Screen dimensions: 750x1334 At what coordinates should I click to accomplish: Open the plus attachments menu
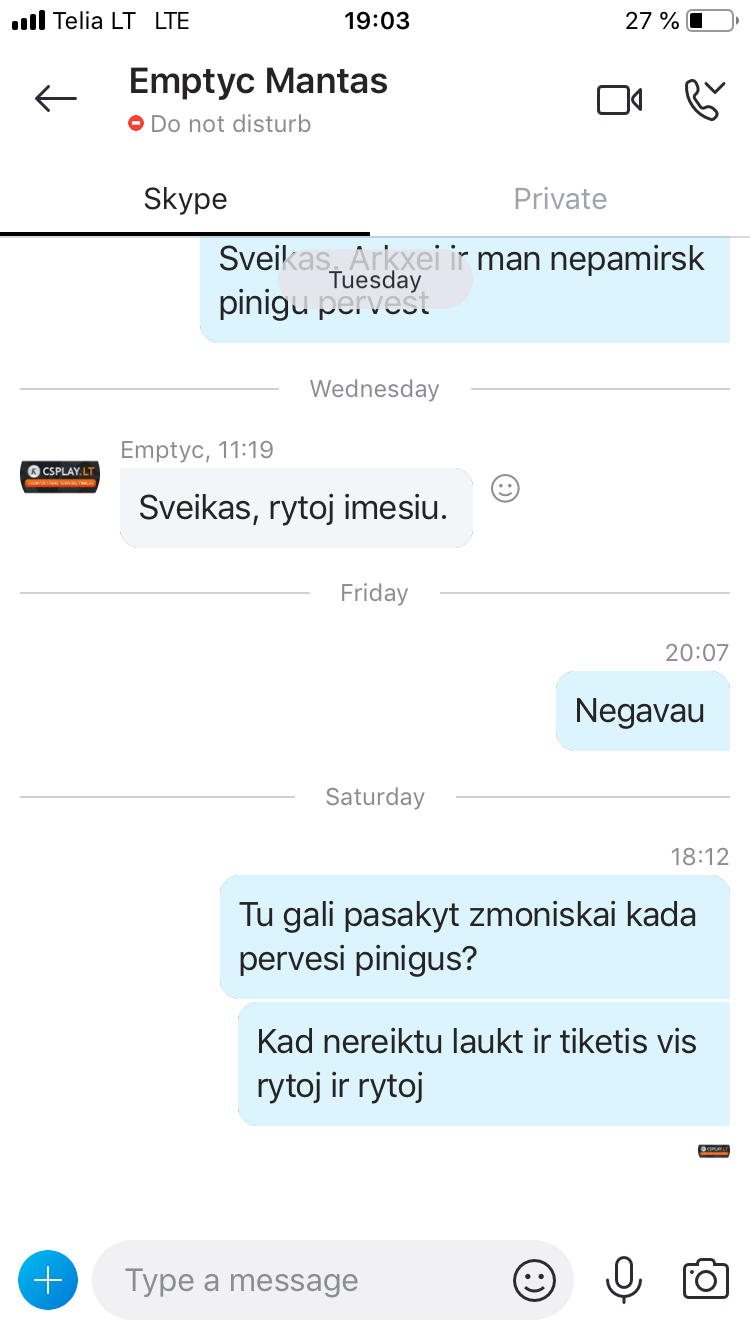[x=48, y=1280]
